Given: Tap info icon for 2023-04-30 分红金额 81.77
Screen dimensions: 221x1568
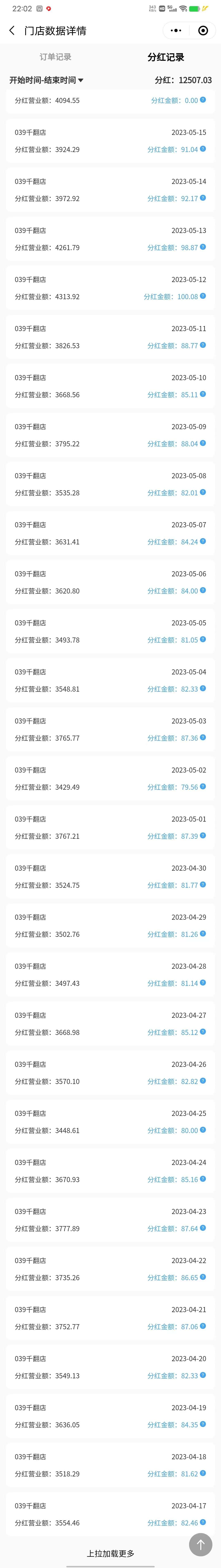Looking at the screenshot, I should pos(203,884).
